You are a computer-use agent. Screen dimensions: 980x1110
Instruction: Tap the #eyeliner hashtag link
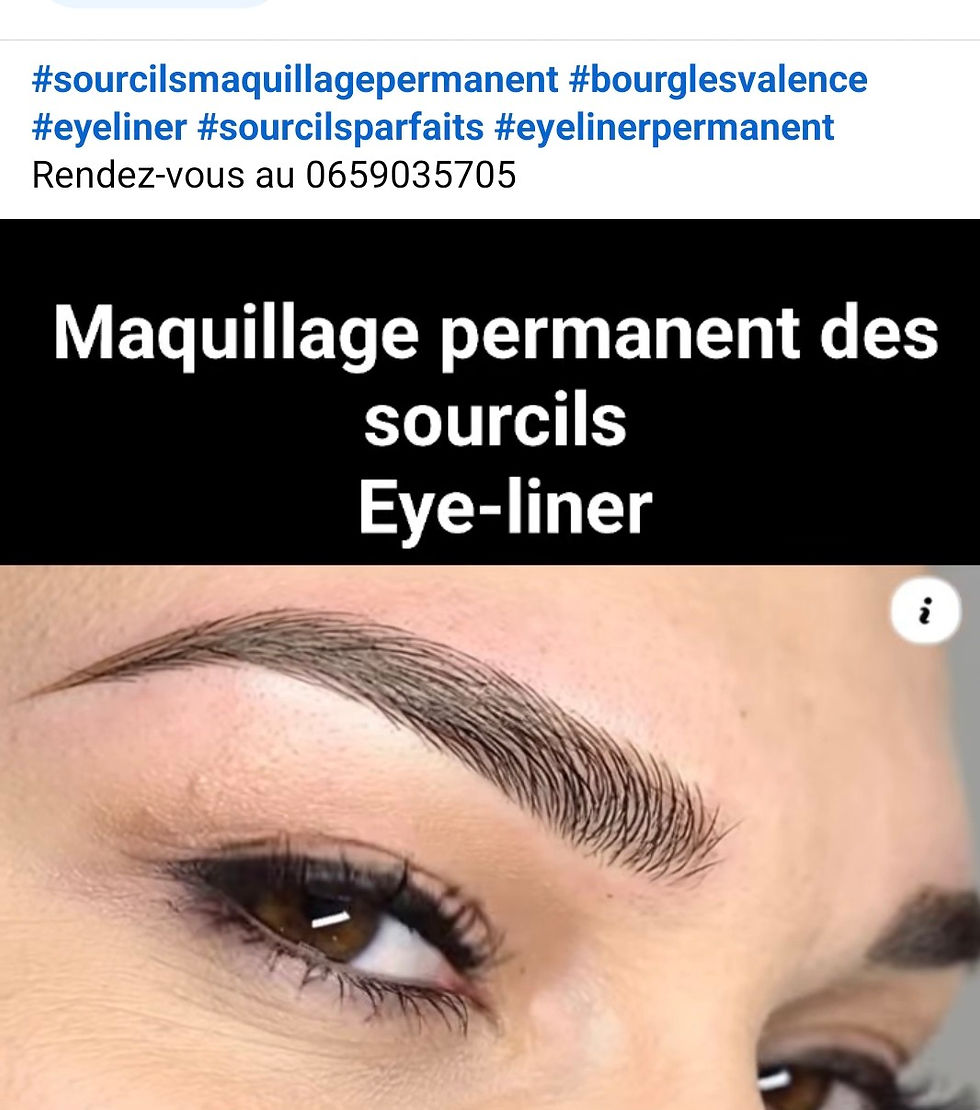click(109, 128)
